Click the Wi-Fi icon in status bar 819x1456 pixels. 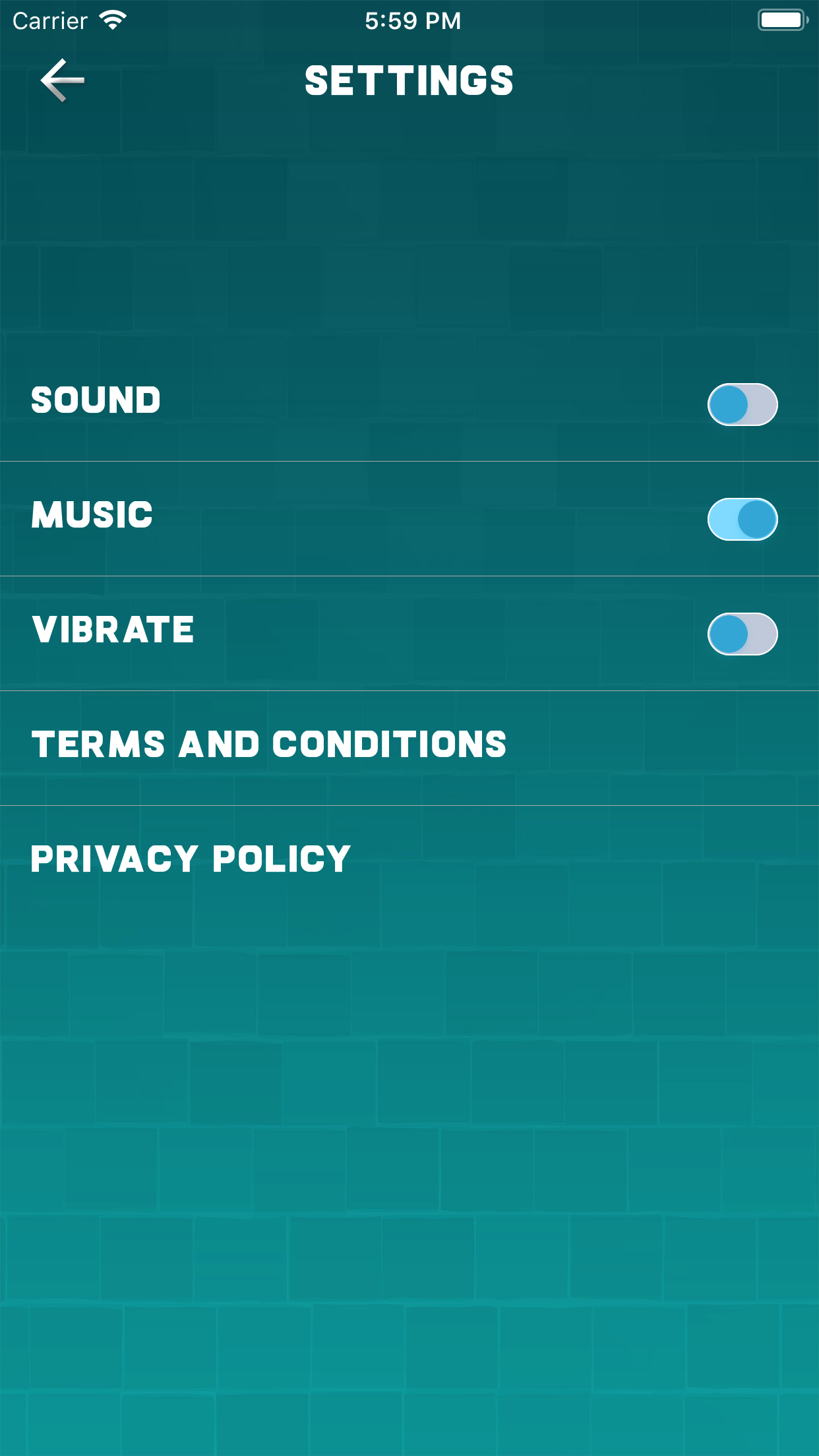pos(113,20)
